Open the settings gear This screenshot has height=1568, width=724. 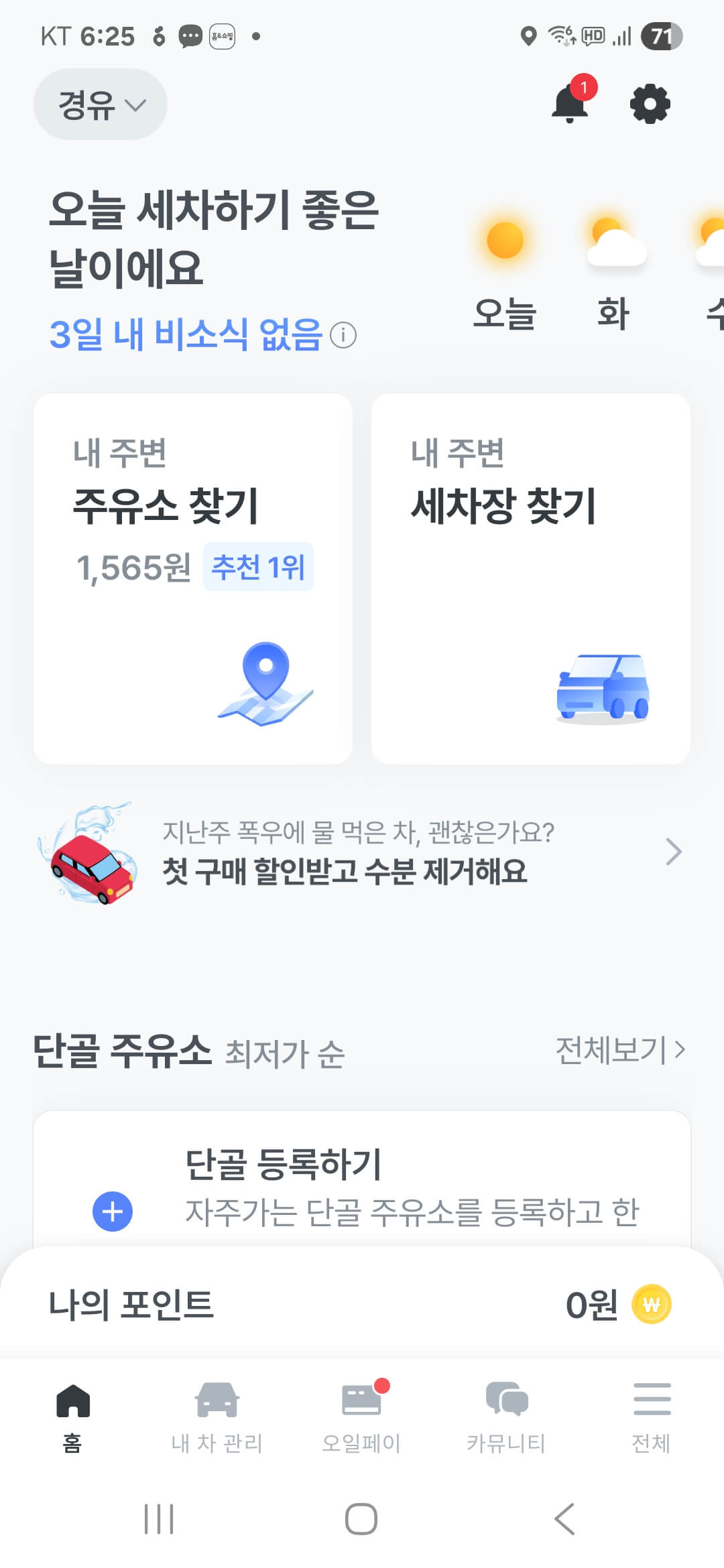click(x=649, y=103)
